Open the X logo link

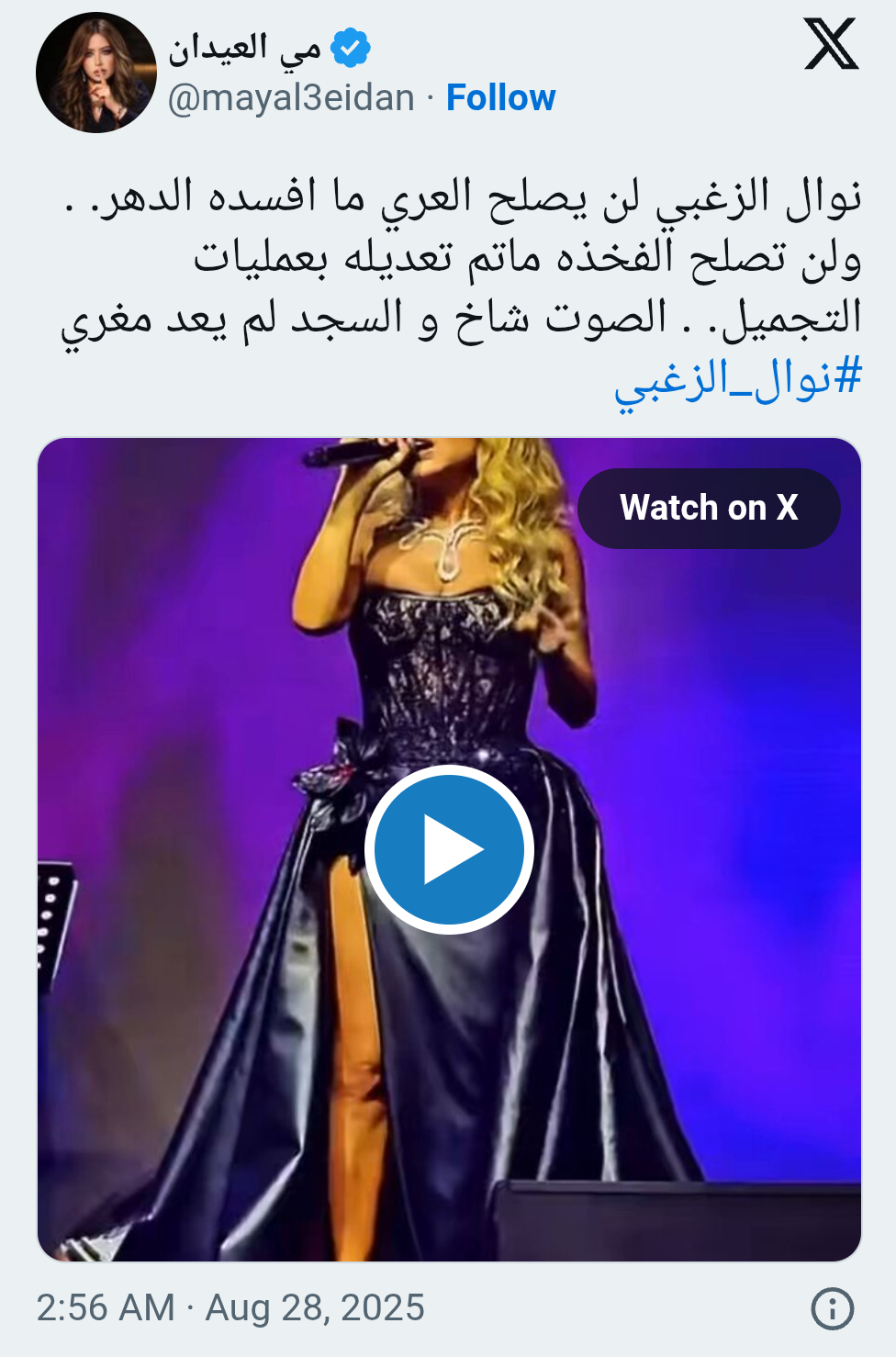coord(831,44)
